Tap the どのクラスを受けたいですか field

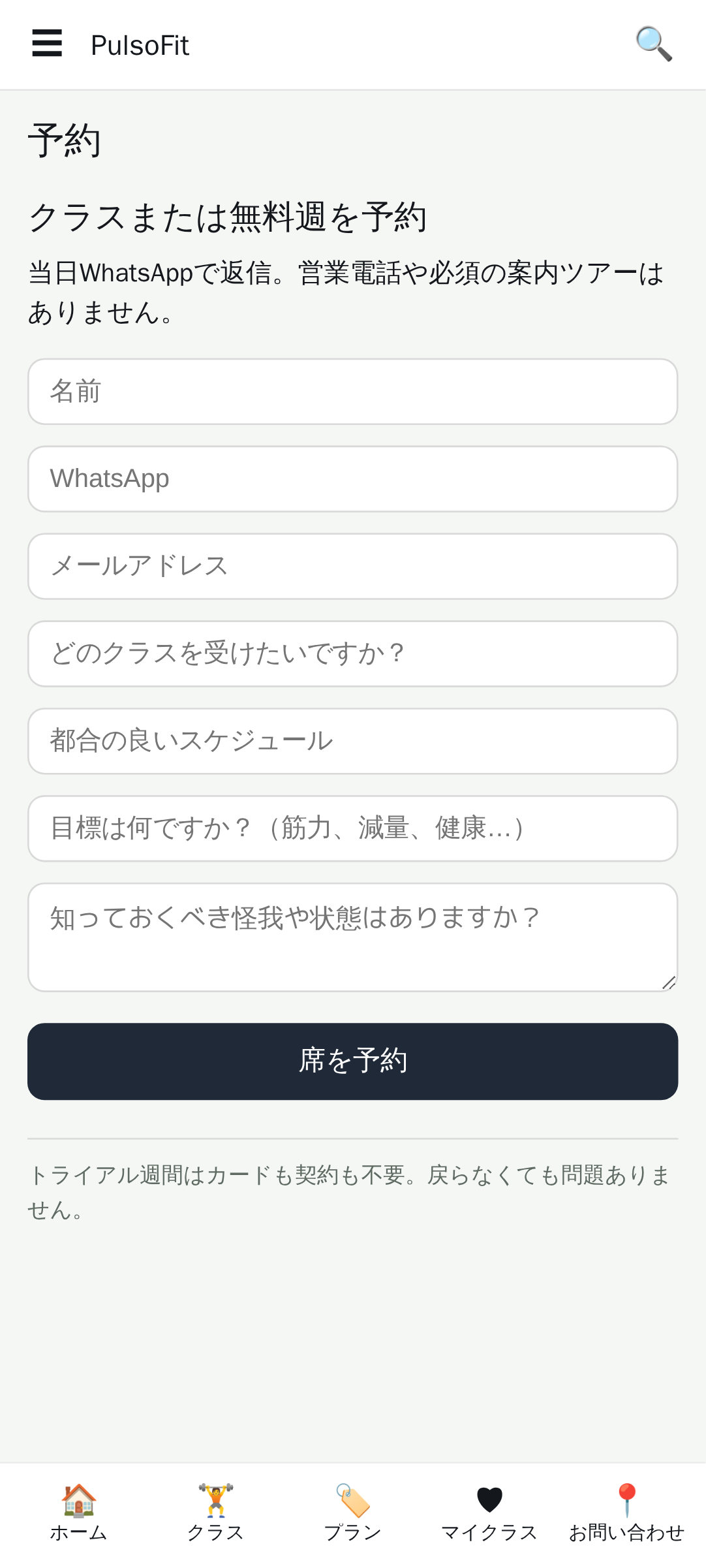(x=352, y=653)
